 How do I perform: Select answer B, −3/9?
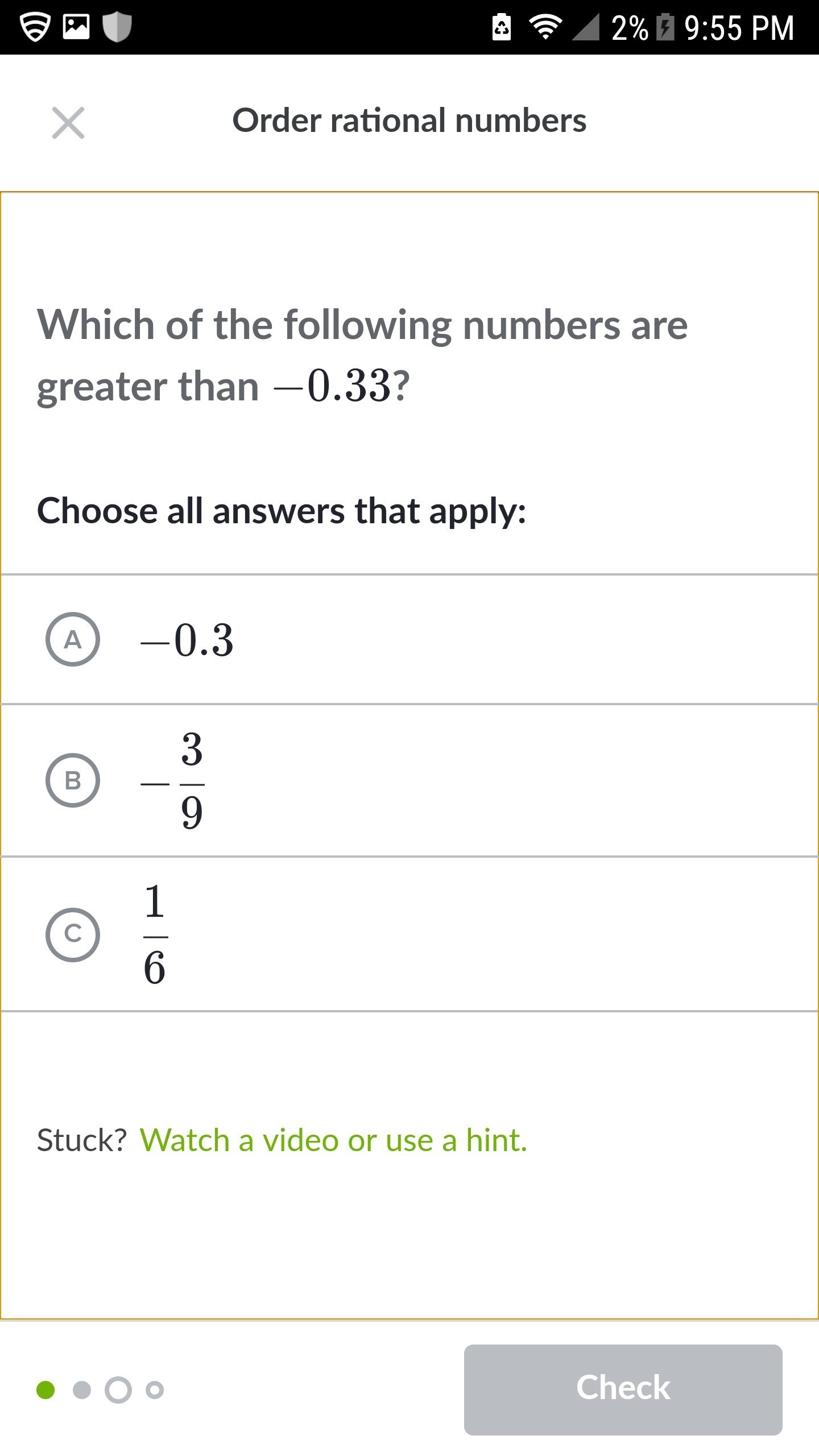pyautogui.click(x=73, y=780)
